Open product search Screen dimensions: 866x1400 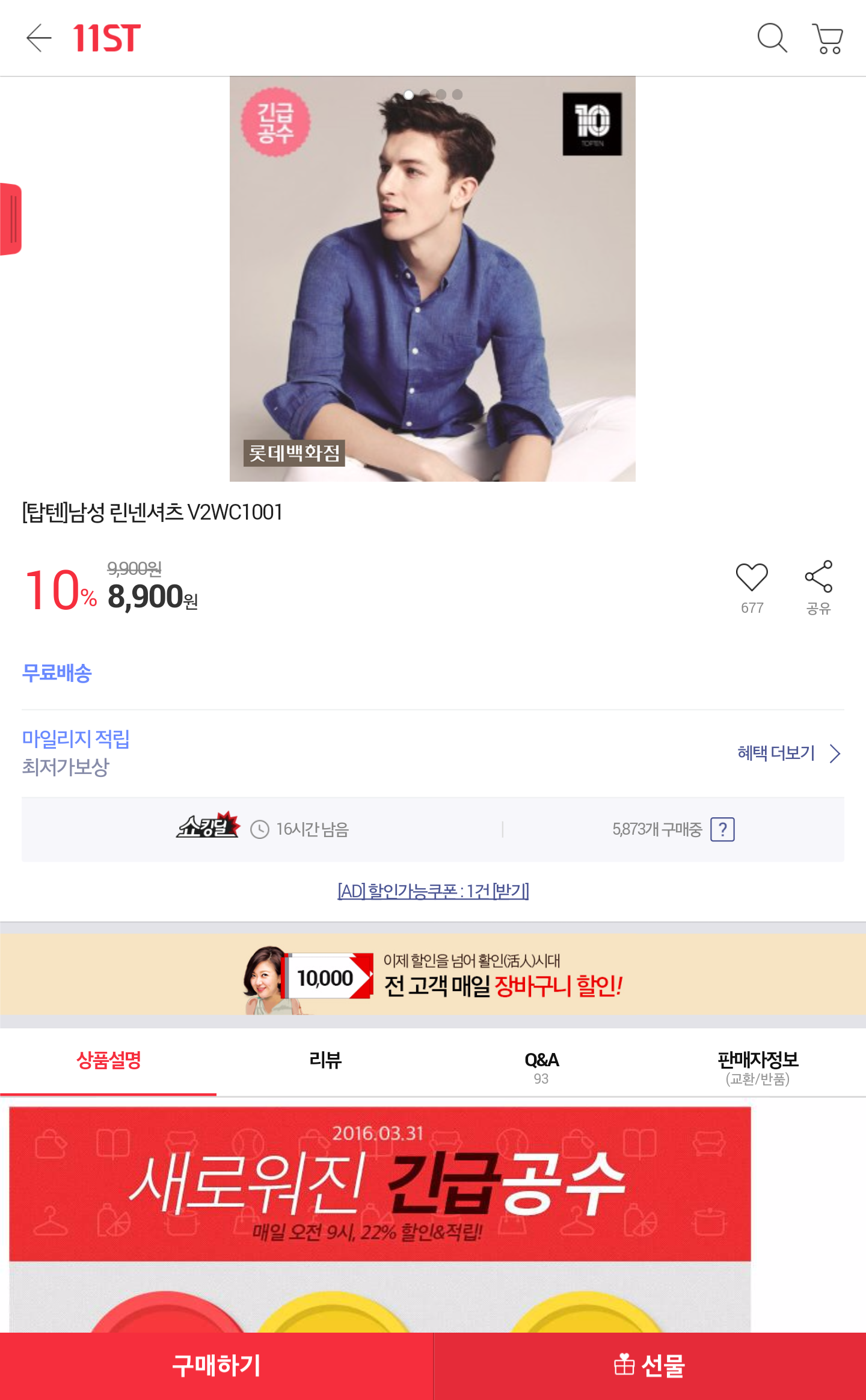(x=772, y=38)
